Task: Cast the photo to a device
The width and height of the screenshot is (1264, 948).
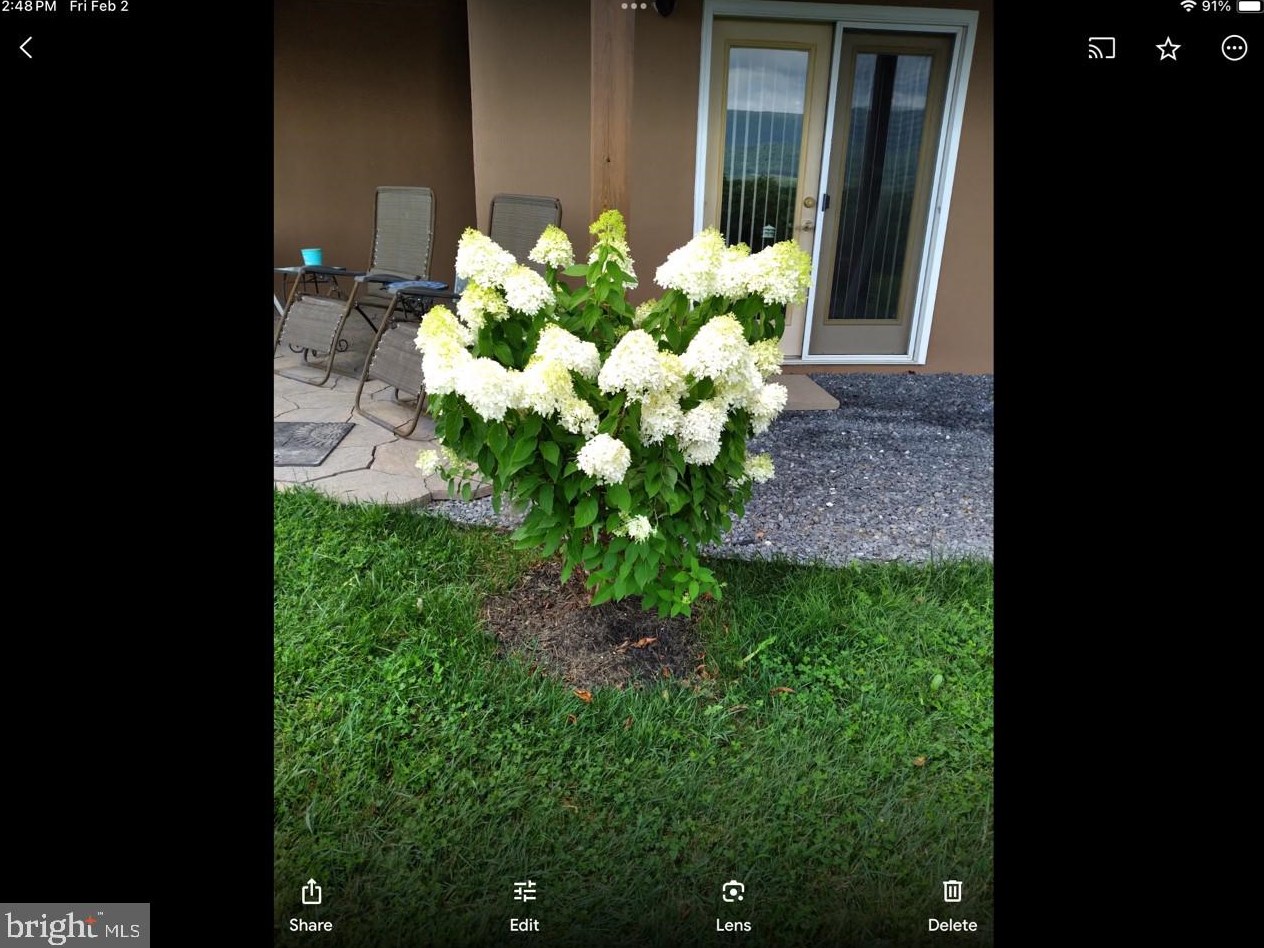Action: click(x=1101, y=48)
